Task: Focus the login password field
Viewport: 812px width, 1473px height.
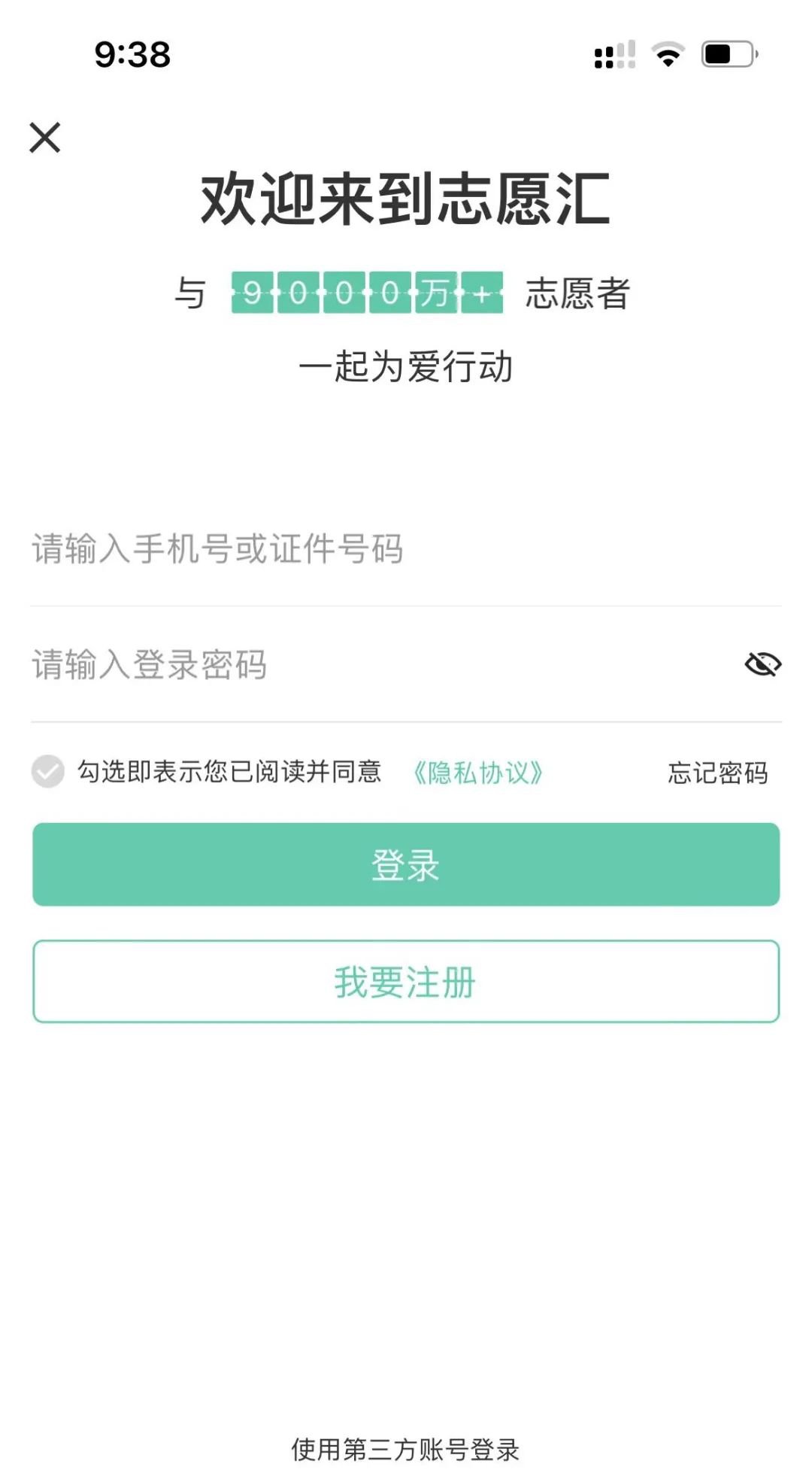Action: [383, 665]
